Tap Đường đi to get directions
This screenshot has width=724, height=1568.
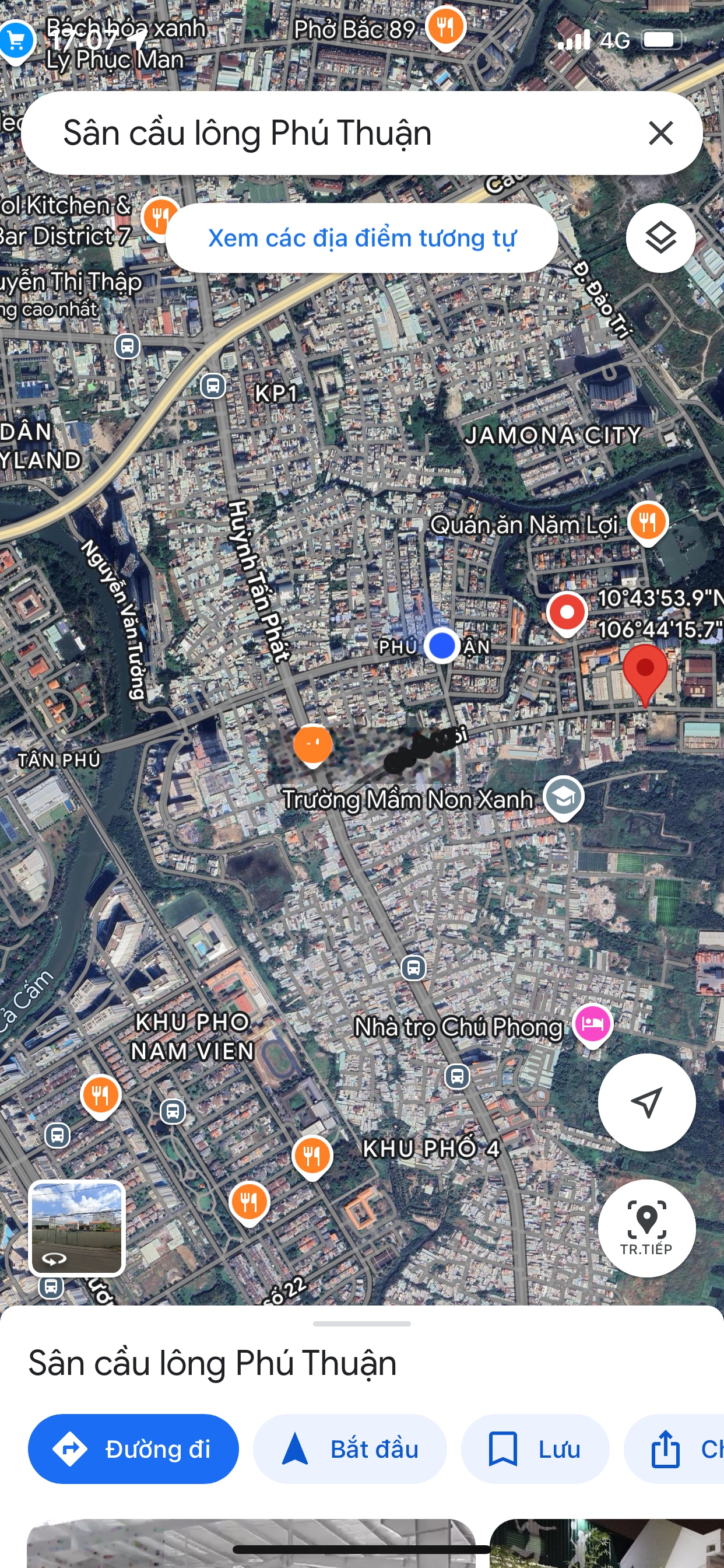click(x=133, y=1448)
